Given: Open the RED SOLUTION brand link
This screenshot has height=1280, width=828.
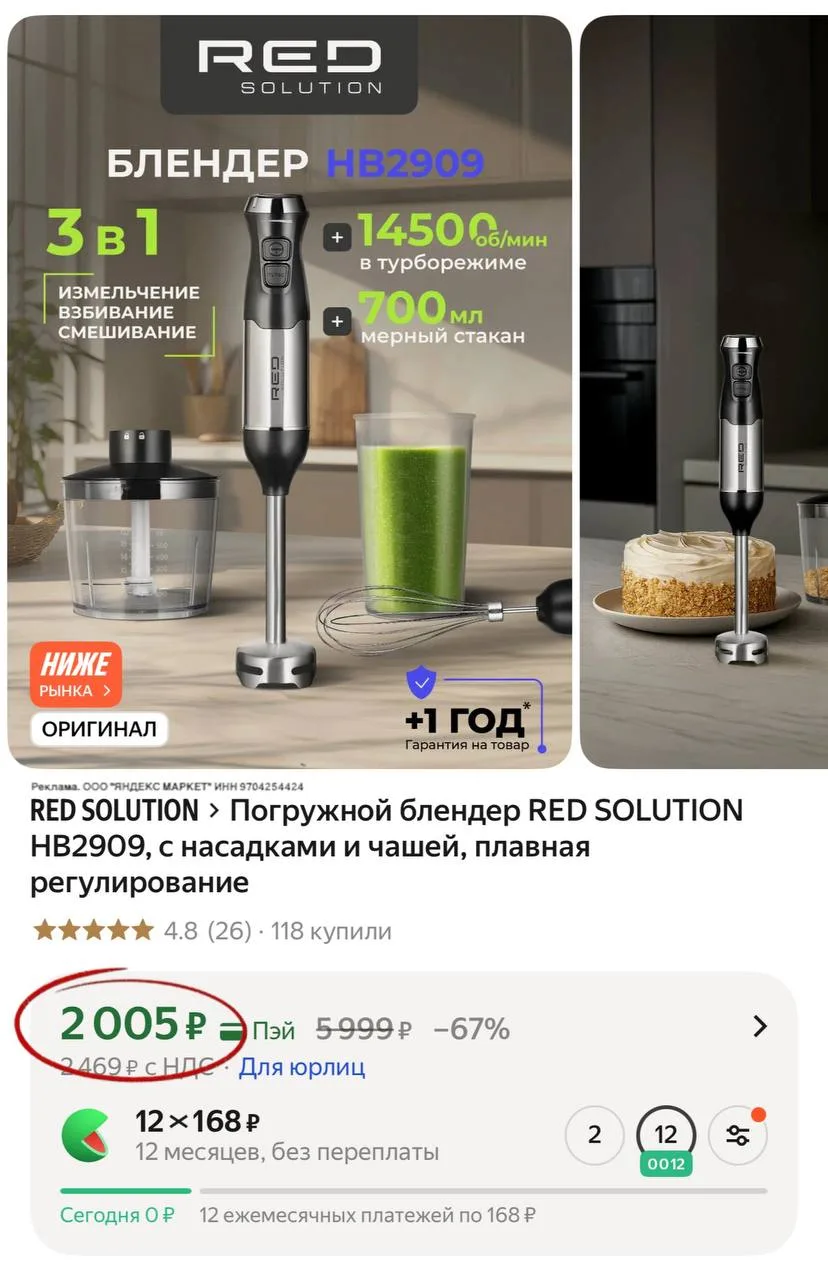Looking at the screenshot, I should pyautogui.click(x=114, y=810).
